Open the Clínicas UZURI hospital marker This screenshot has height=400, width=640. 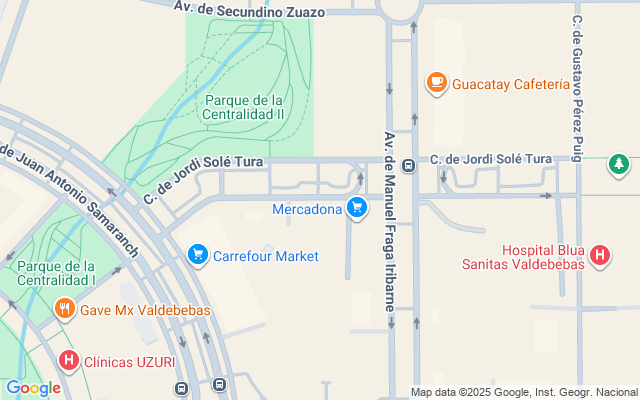pyautogui.click(x=68, y=360)
